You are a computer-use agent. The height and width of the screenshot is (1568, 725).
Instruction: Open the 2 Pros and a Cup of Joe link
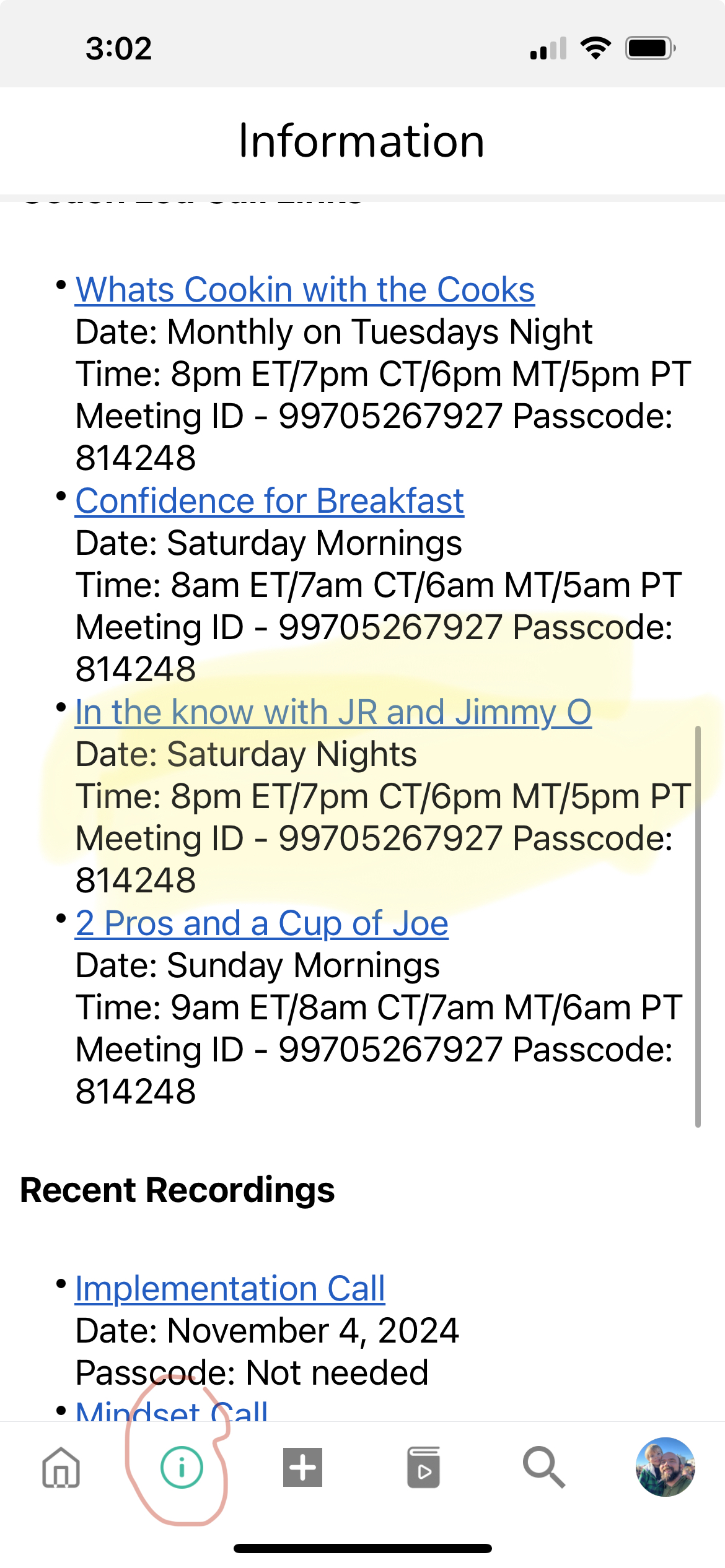(261, 923)
